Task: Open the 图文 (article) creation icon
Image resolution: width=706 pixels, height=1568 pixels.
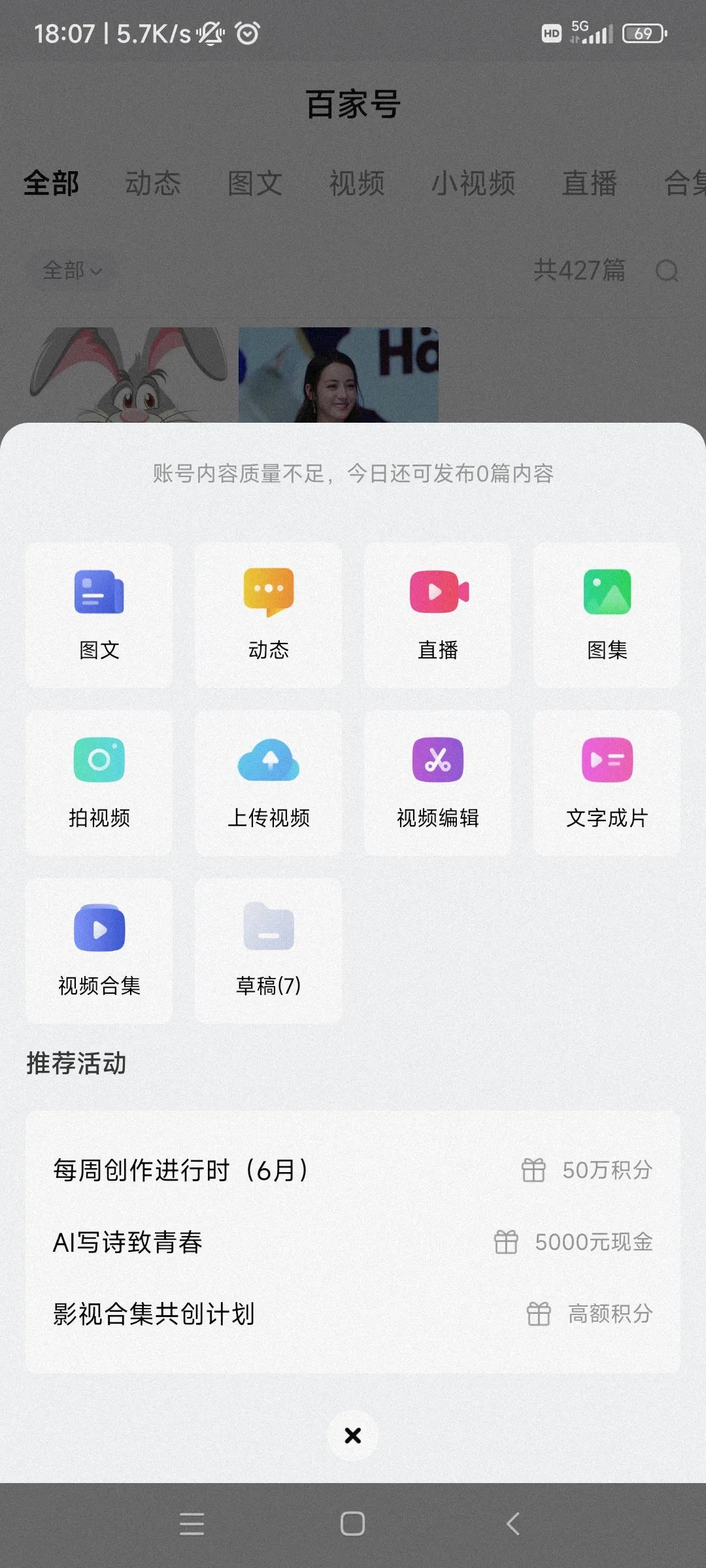Action: [98, 611]
